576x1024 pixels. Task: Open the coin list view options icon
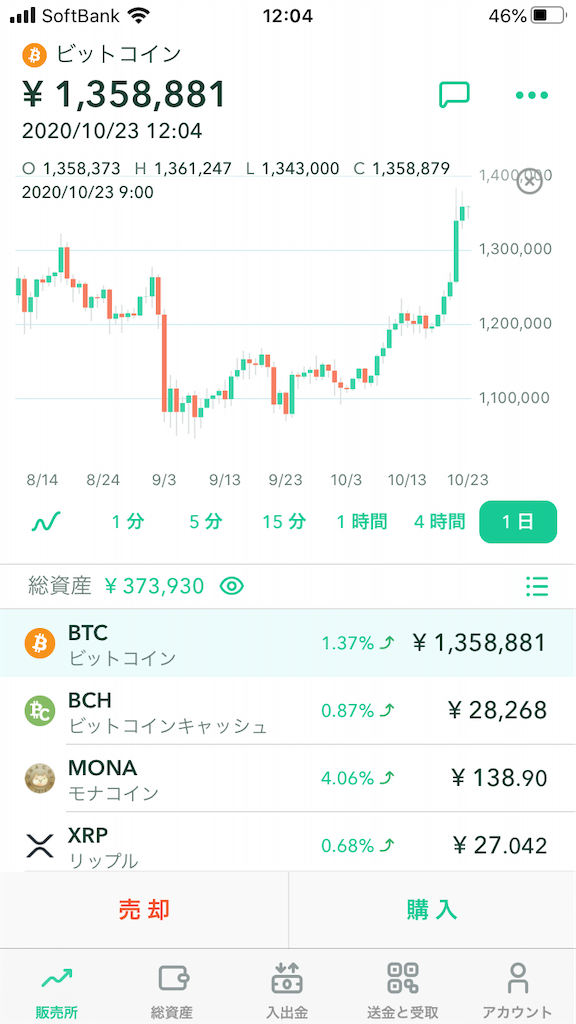point(537,586)
